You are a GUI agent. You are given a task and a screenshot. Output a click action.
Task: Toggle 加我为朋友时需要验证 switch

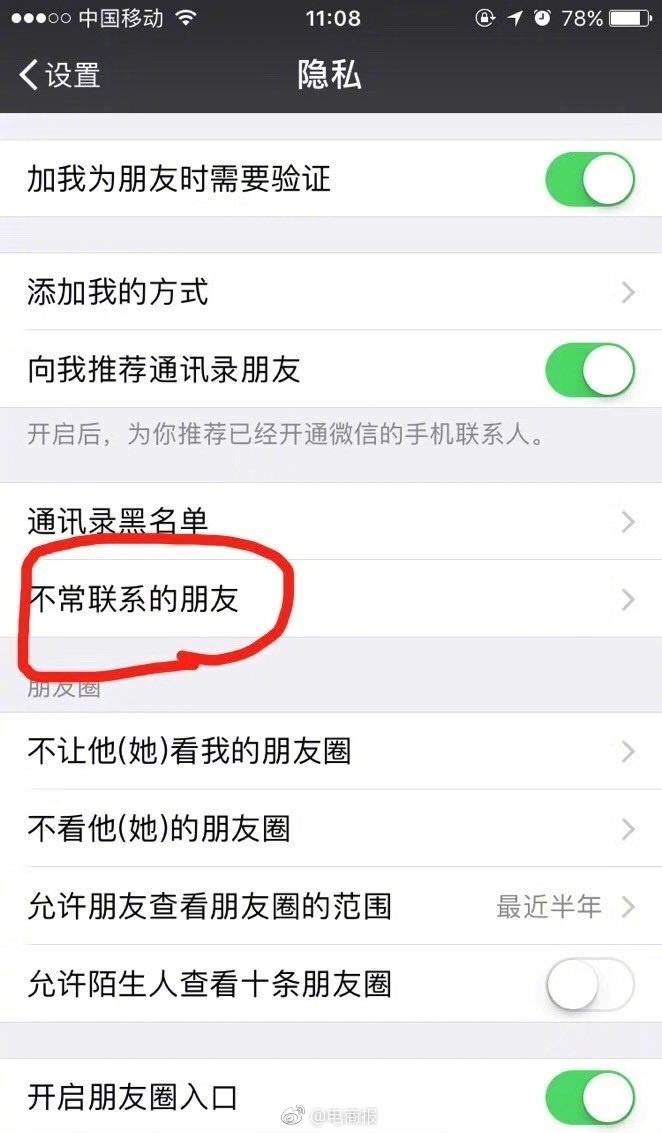[x=589, y=180]
